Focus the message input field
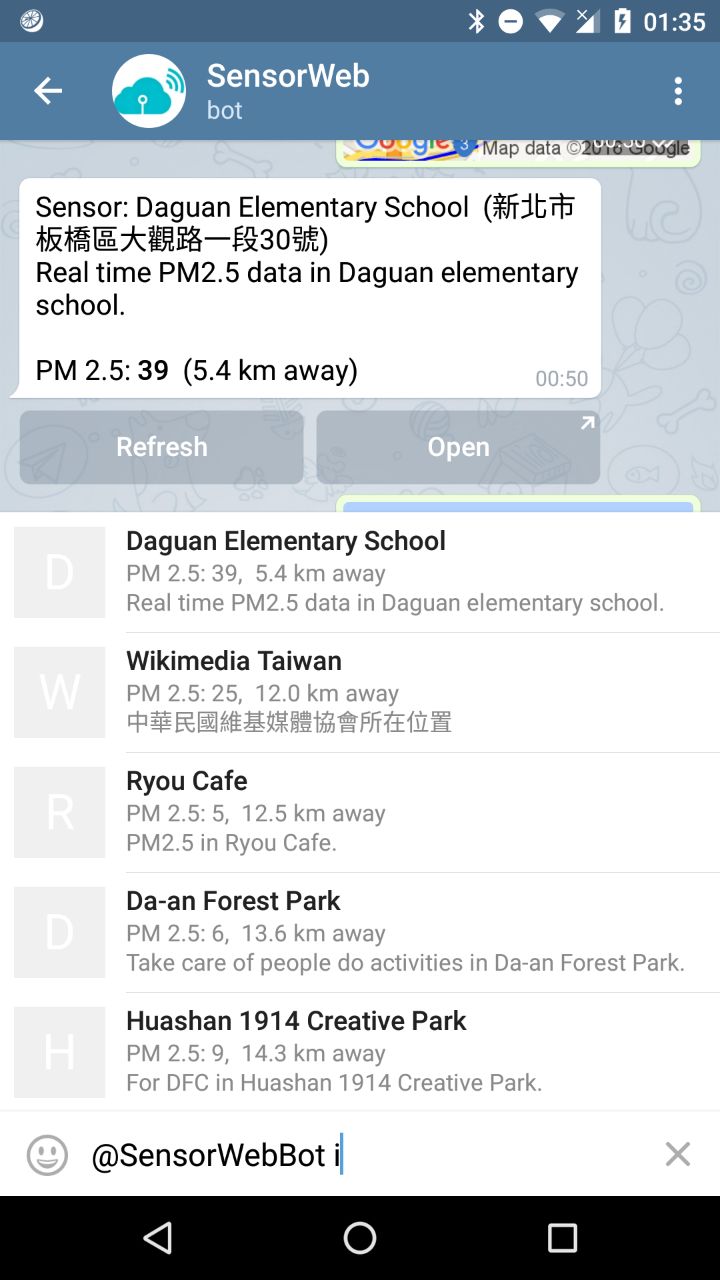720x1280 pixels. point(370,1155)
